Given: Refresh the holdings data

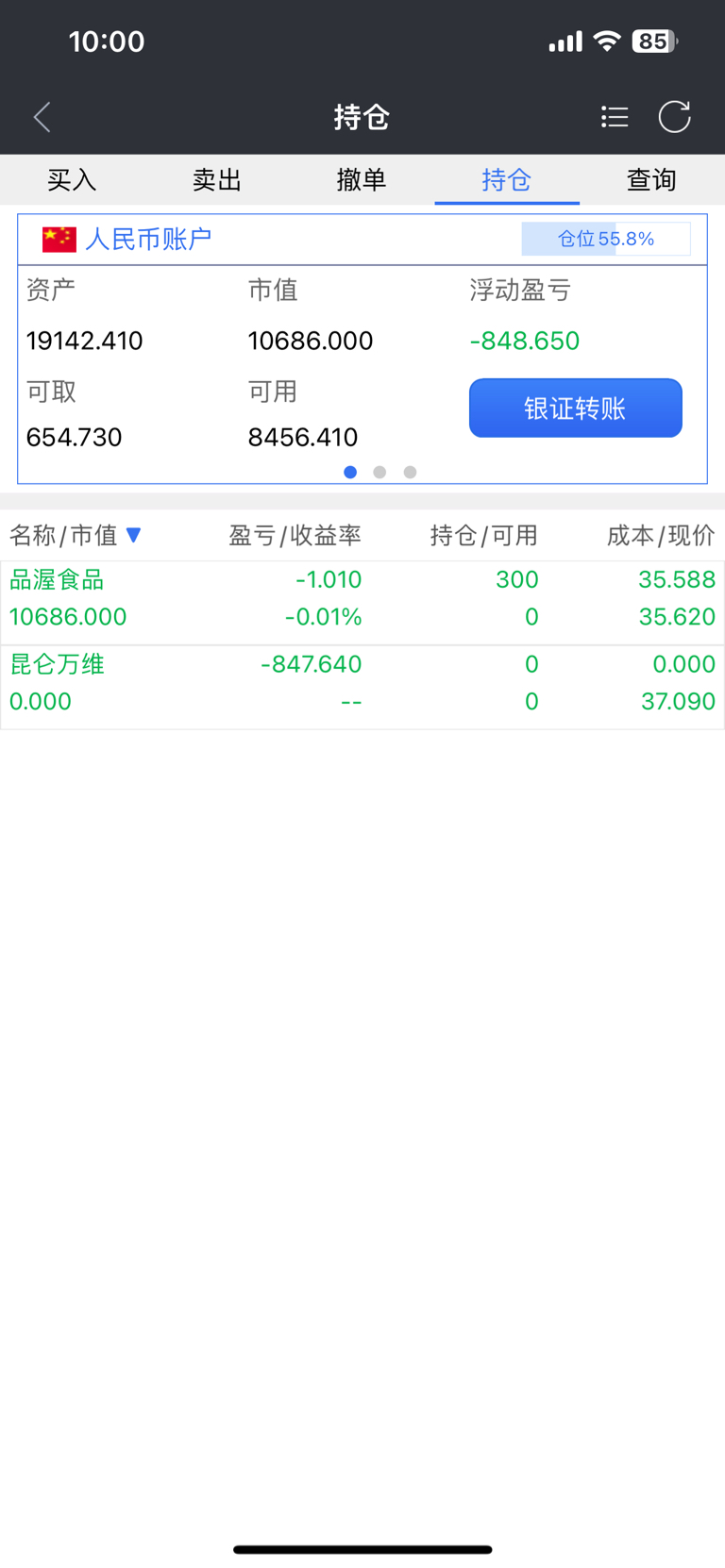Looking at the screenshot, I should [x=675, y=117].
